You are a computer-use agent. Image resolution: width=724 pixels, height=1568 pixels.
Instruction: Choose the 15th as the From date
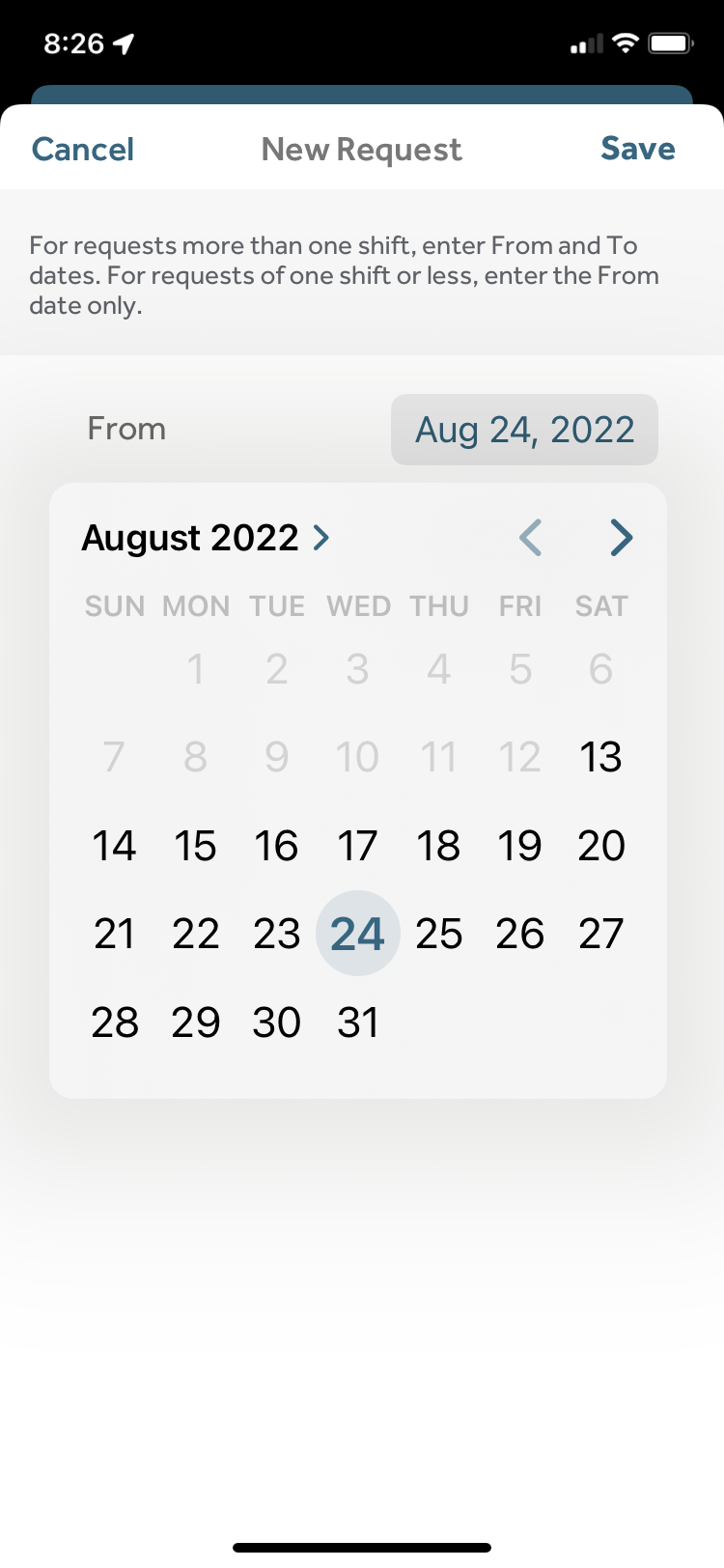pos(195,846)
